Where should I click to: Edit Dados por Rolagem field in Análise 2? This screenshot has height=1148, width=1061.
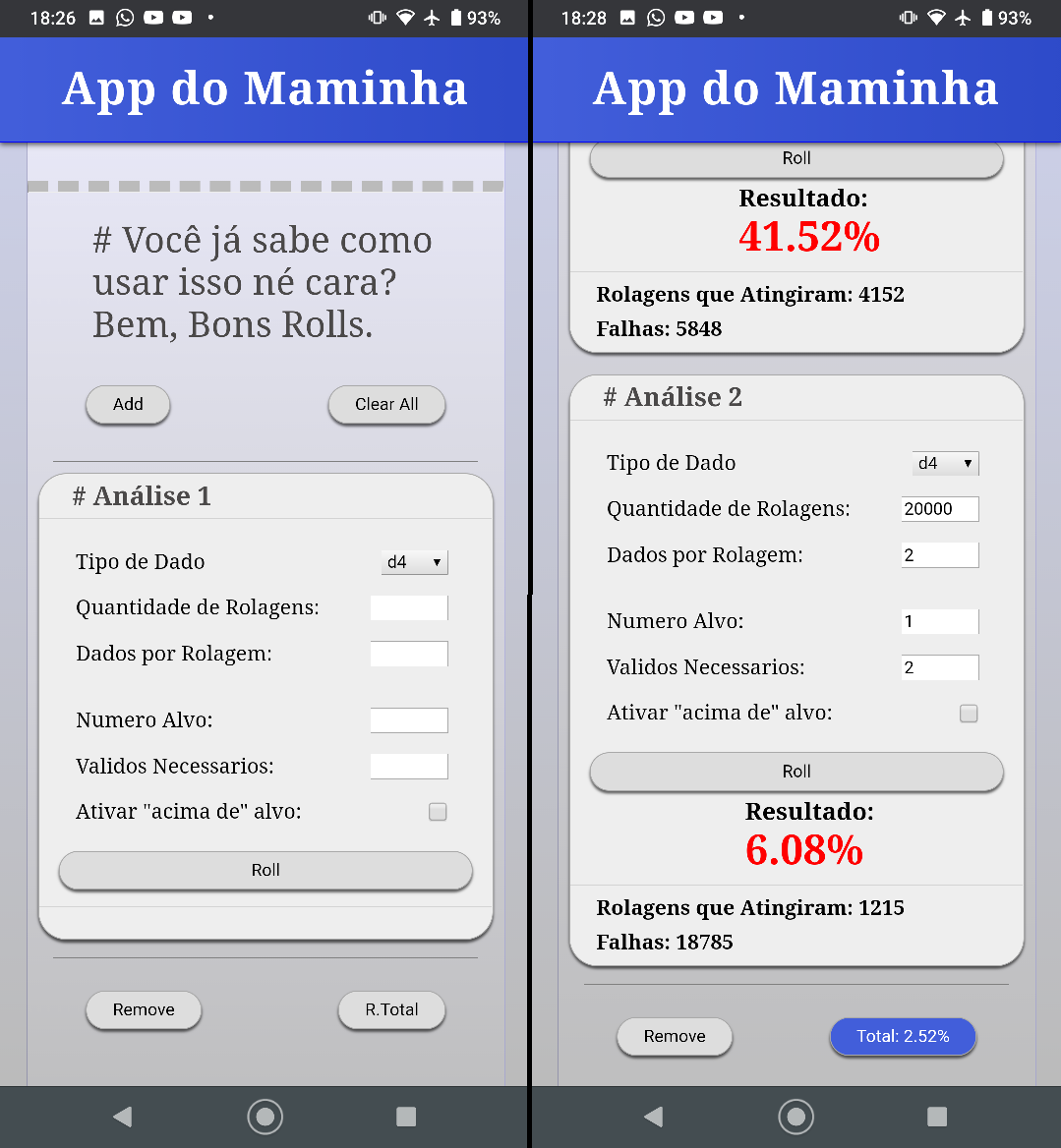click(940, 555)
